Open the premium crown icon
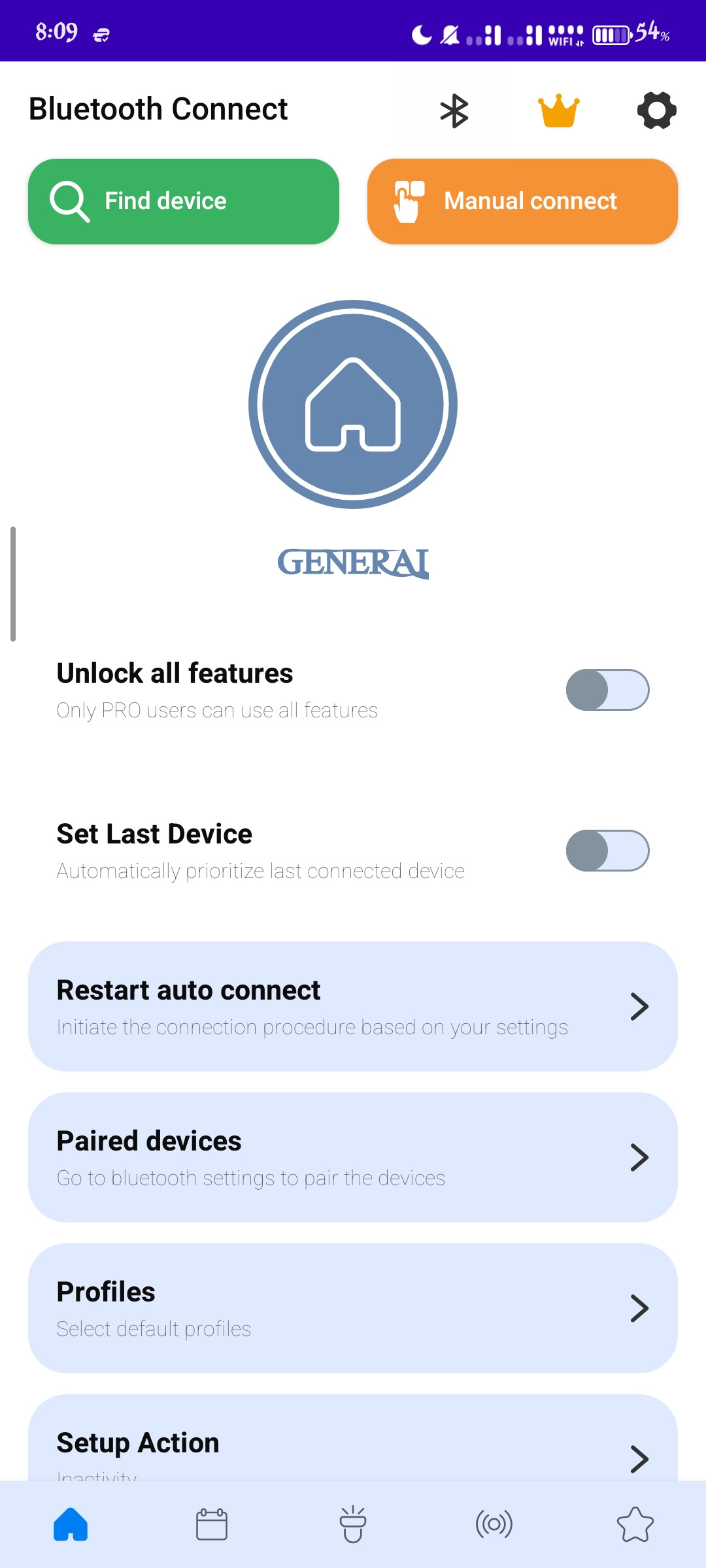The height and width of the screenshot is (1568, 706). [558, 110]
